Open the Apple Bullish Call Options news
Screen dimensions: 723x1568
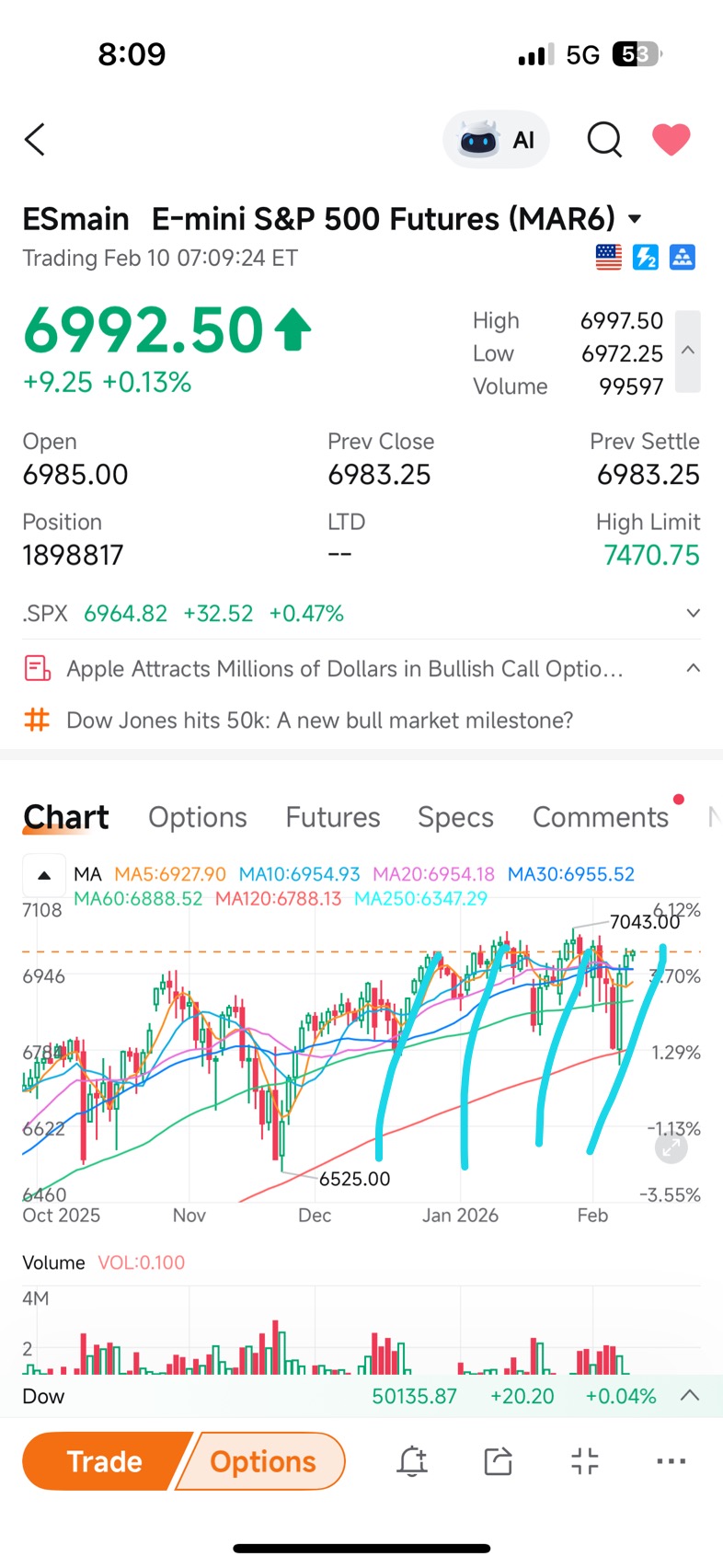[345, 669]
